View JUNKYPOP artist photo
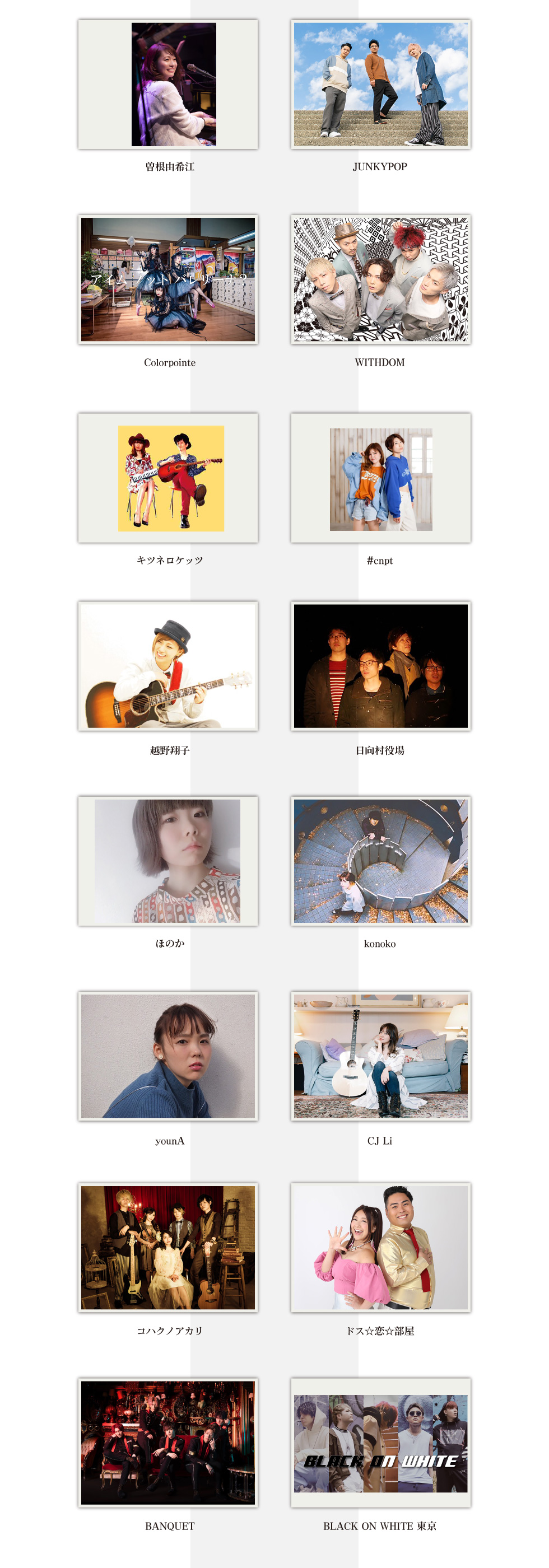 pos(380,85)
